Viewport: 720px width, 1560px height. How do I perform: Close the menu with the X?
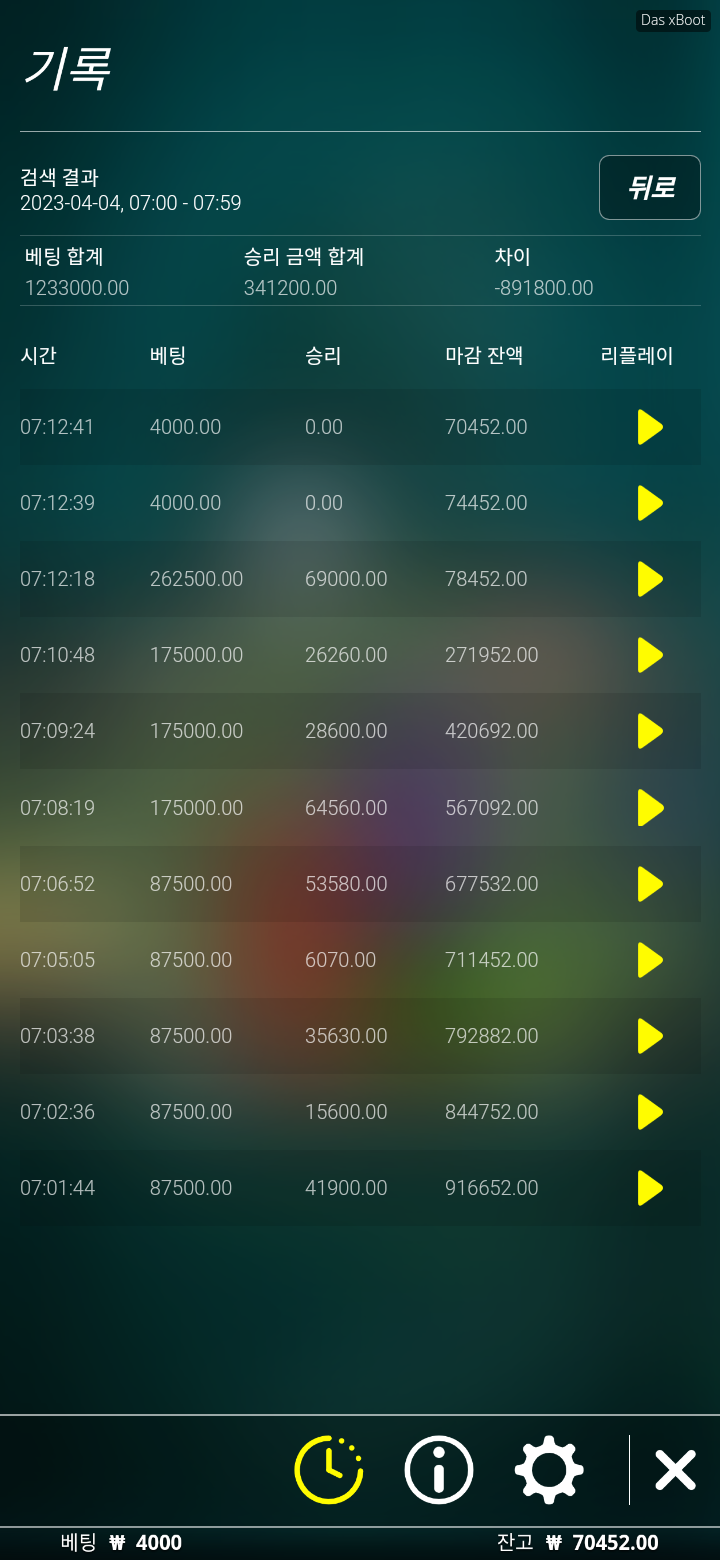(675, 1470)
